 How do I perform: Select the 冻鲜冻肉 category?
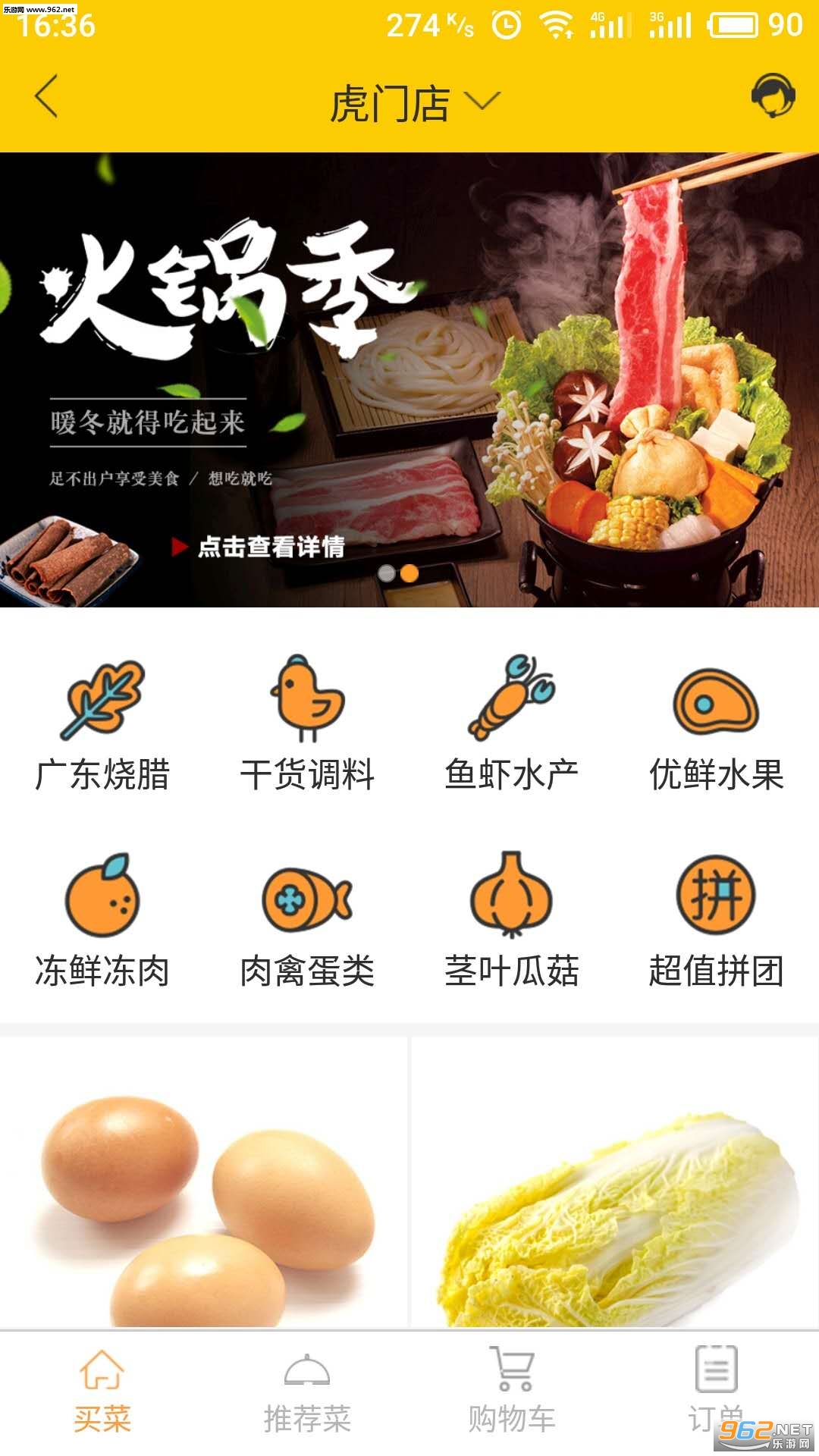click(x=102, y=921)
